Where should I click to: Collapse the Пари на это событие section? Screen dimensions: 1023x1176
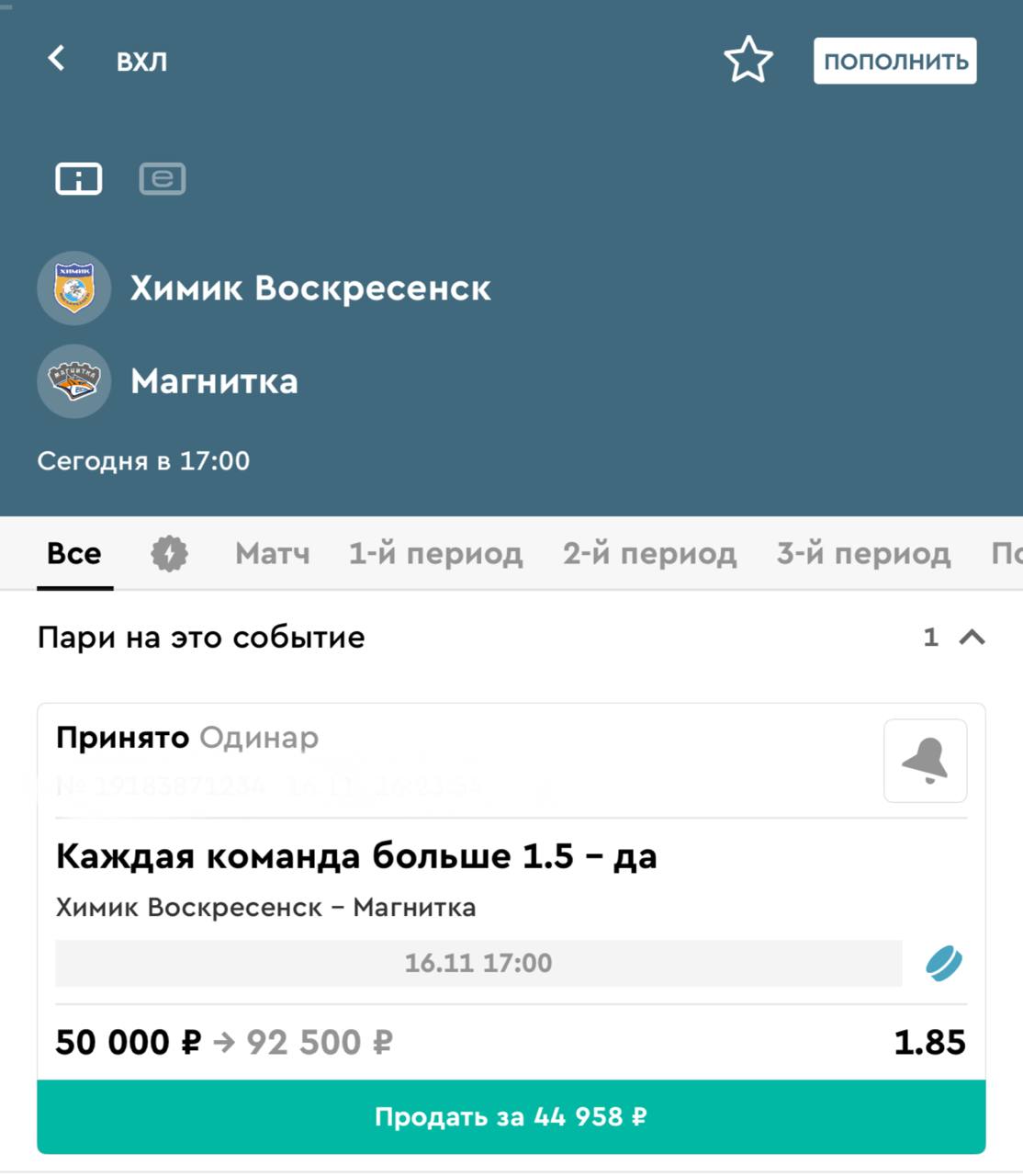[x=972, y=637]
